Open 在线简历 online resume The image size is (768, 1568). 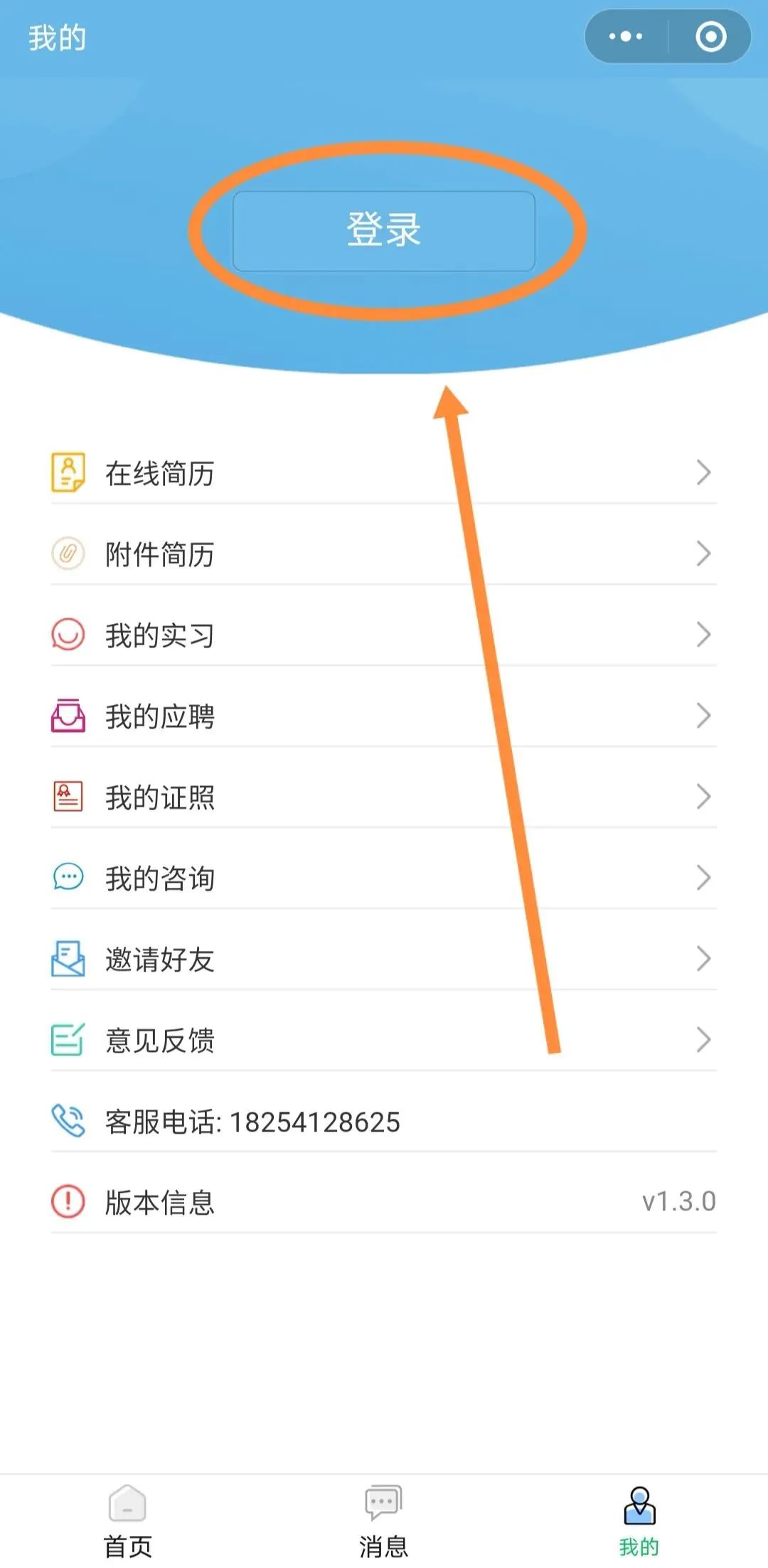[383, 473]
